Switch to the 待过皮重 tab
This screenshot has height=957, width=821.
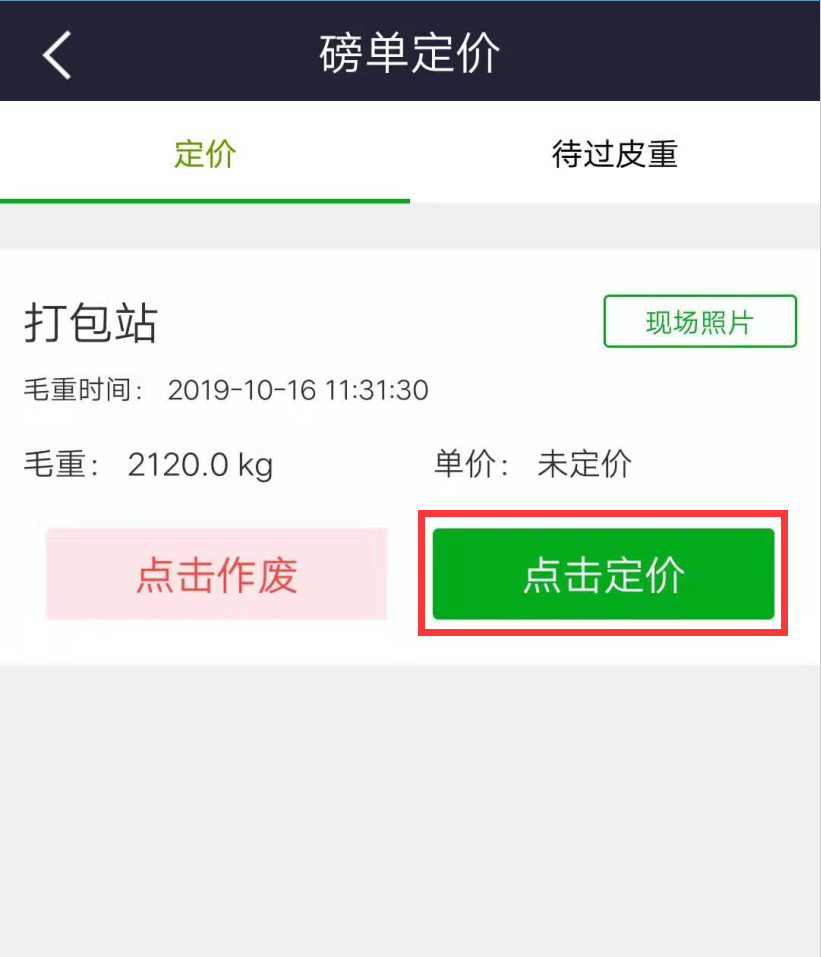click(614, 154)
